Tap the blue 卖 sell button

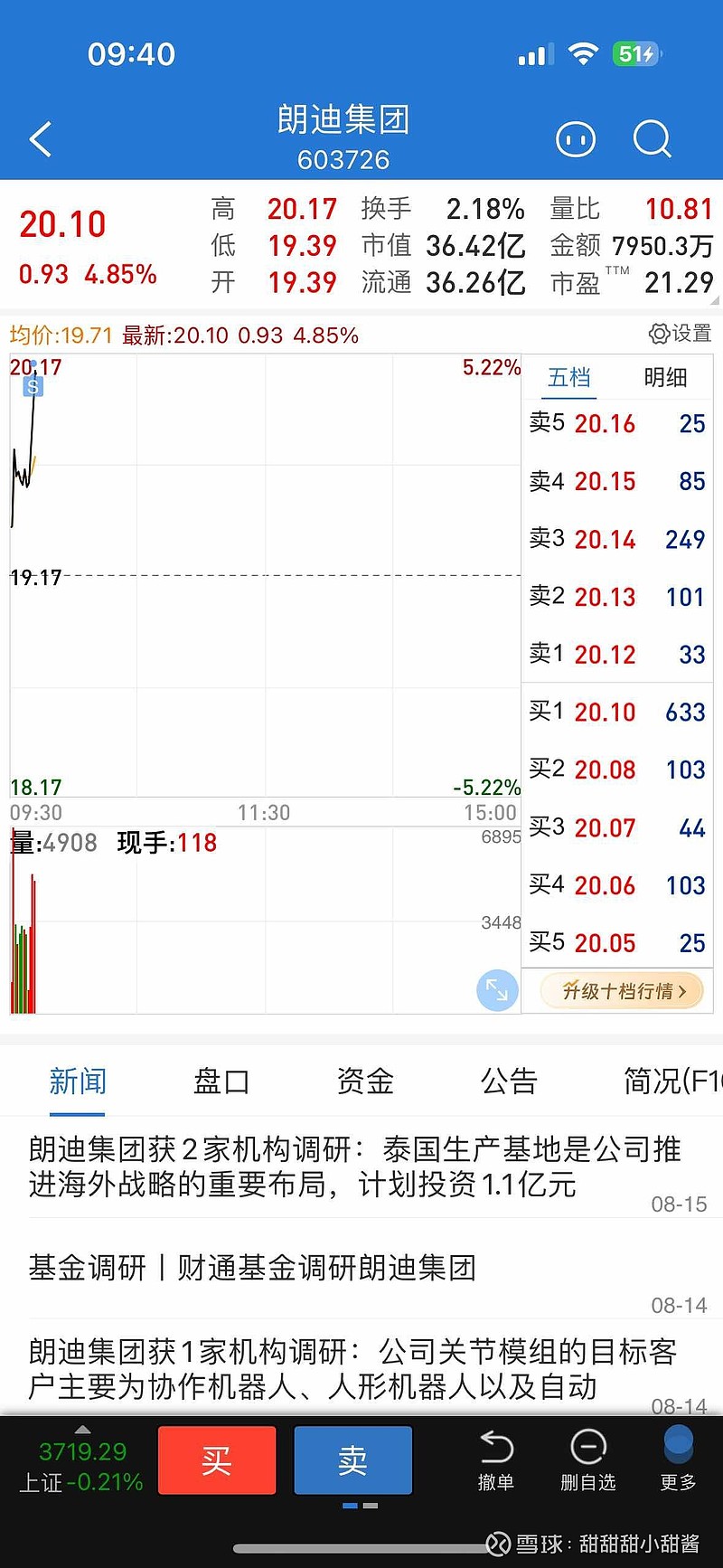pos(353,1459)
